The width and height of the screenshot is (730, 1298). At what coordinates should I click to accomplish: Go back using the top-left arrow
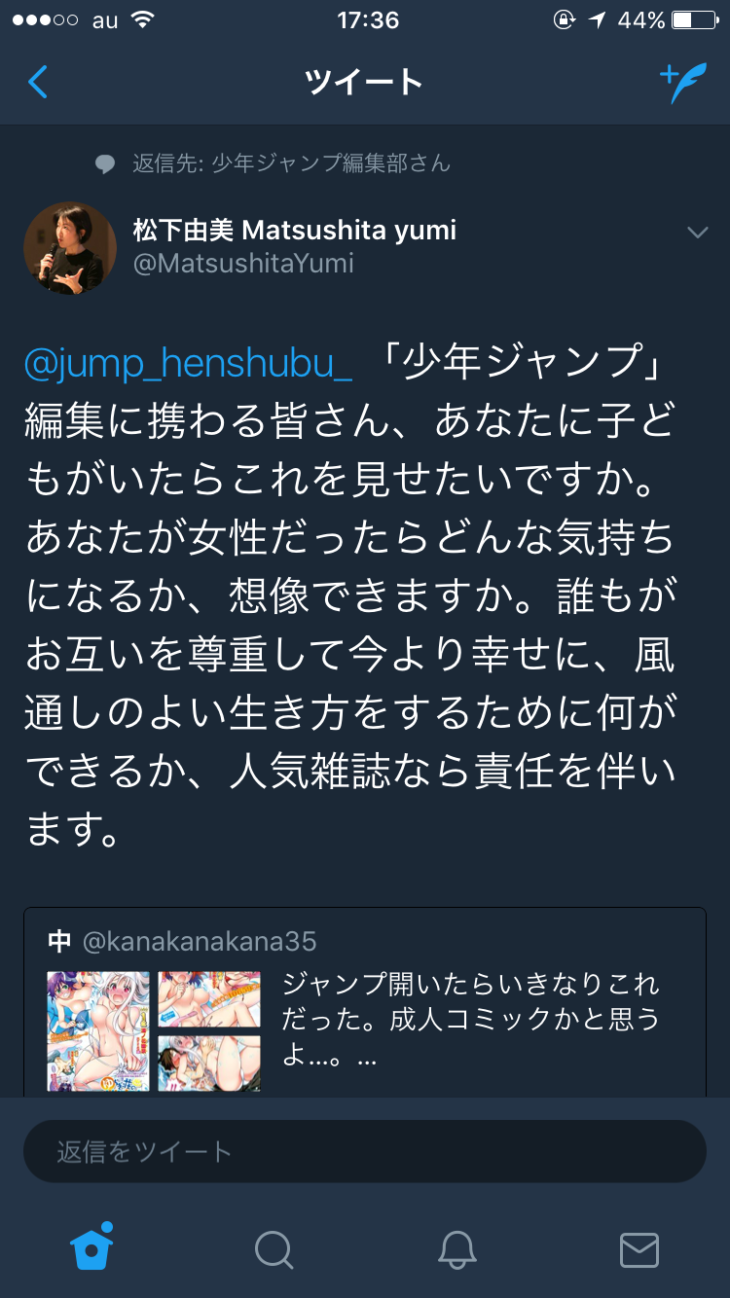click(x=38, y=82)
